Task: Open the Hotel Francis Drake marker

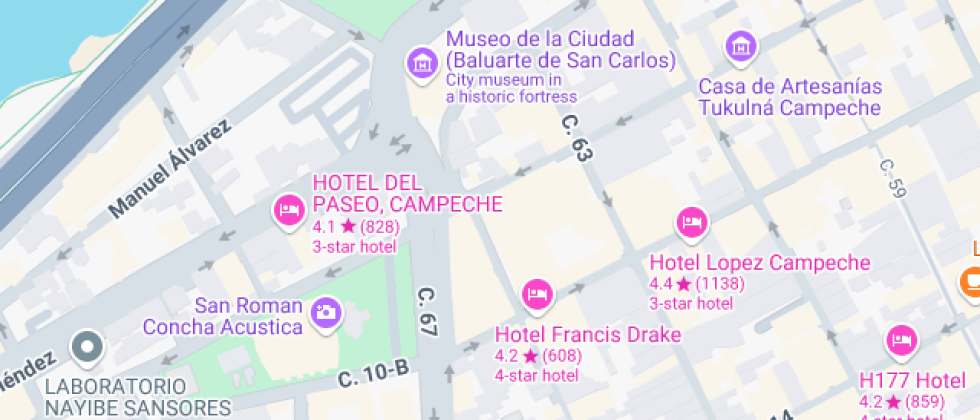Action: [537, 294]
